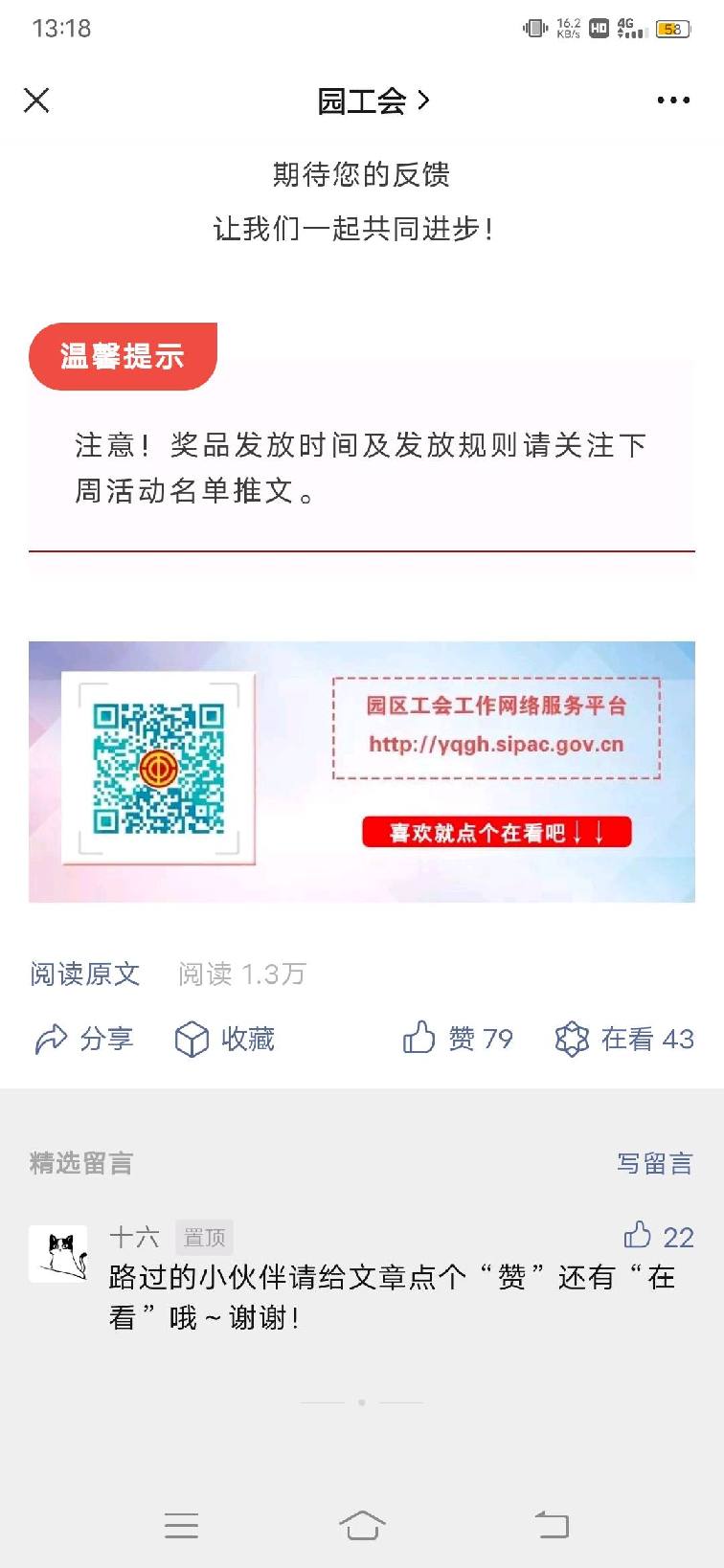Save the article with 收藏

[225, 1039]
